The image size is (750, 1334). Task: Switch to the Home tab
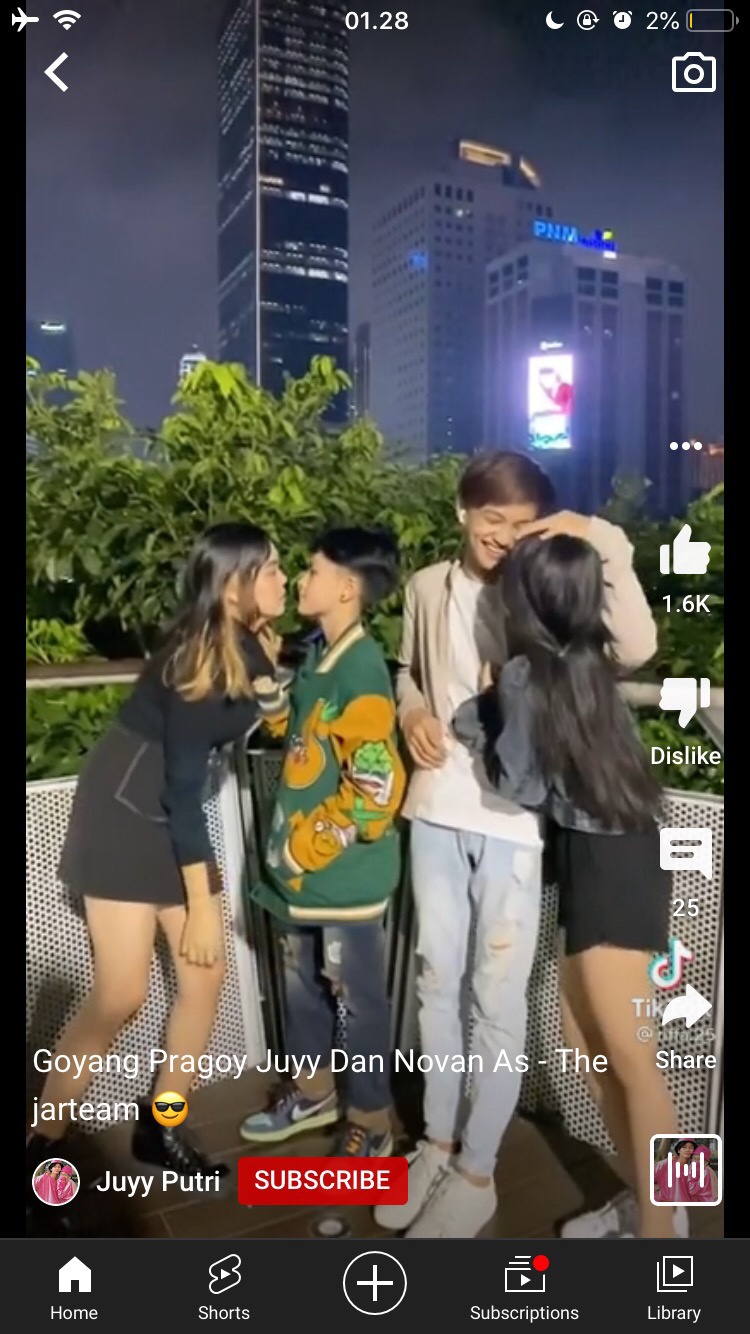[x=74, y=1288]
